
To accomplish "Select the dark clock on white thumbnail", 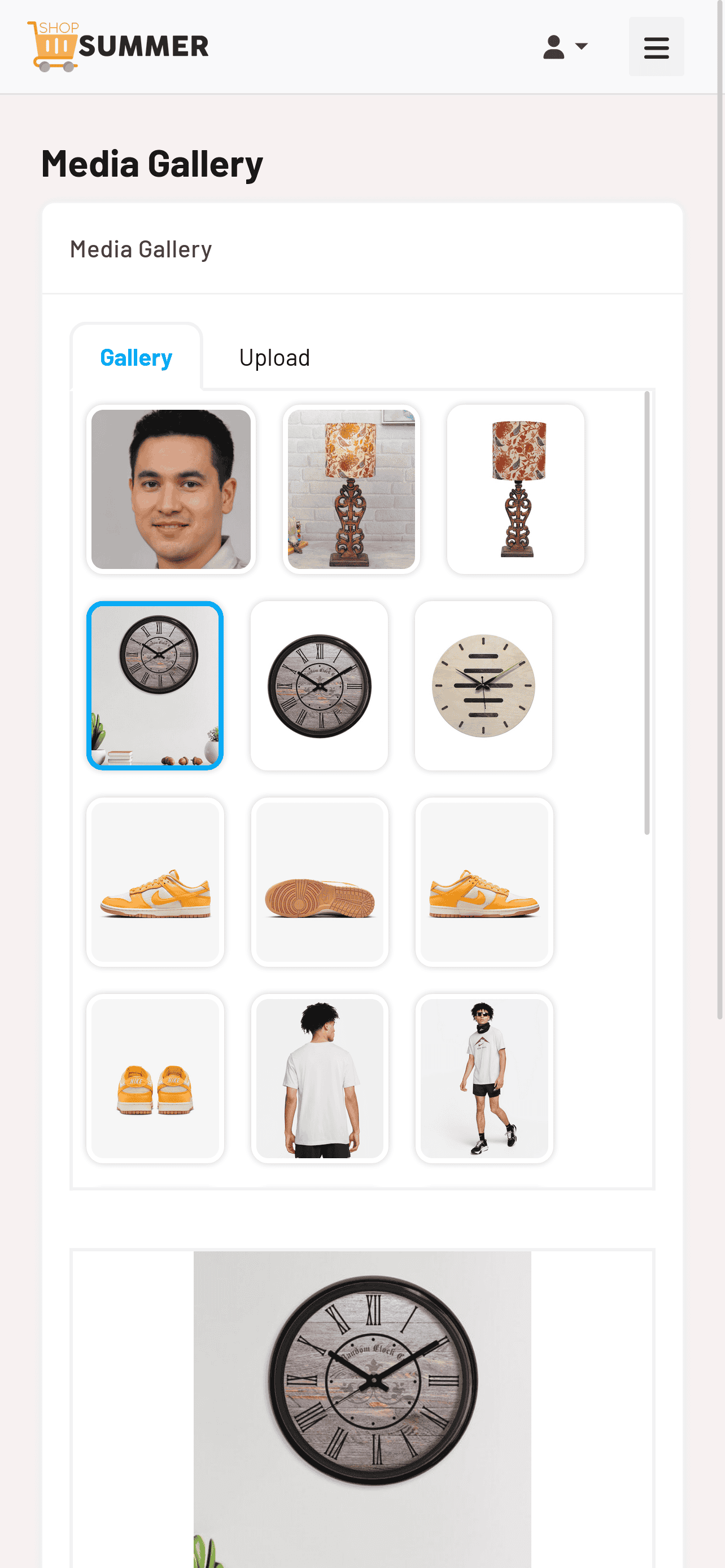I will [319, 685].
